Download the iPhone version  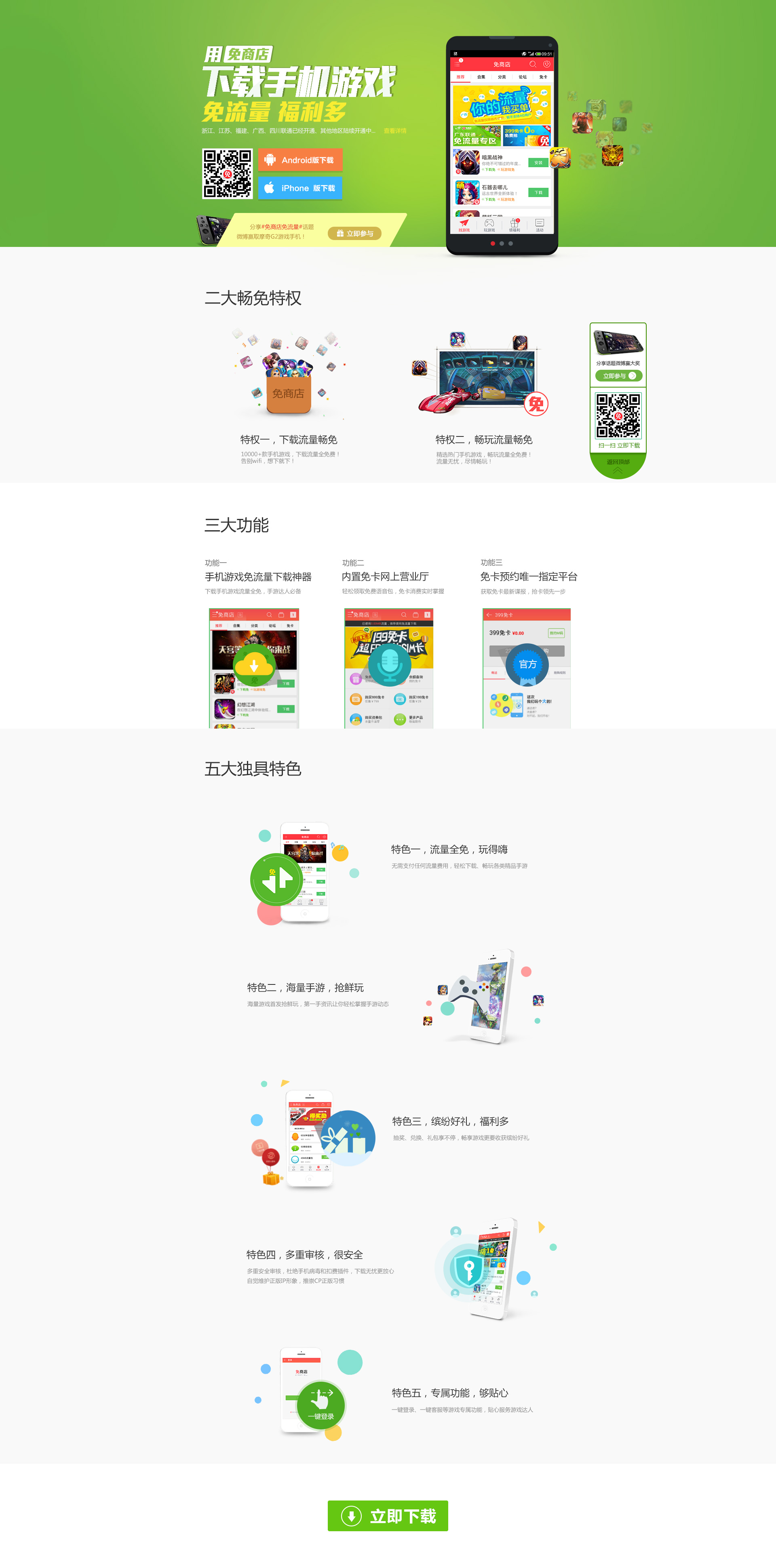[300, 188]
